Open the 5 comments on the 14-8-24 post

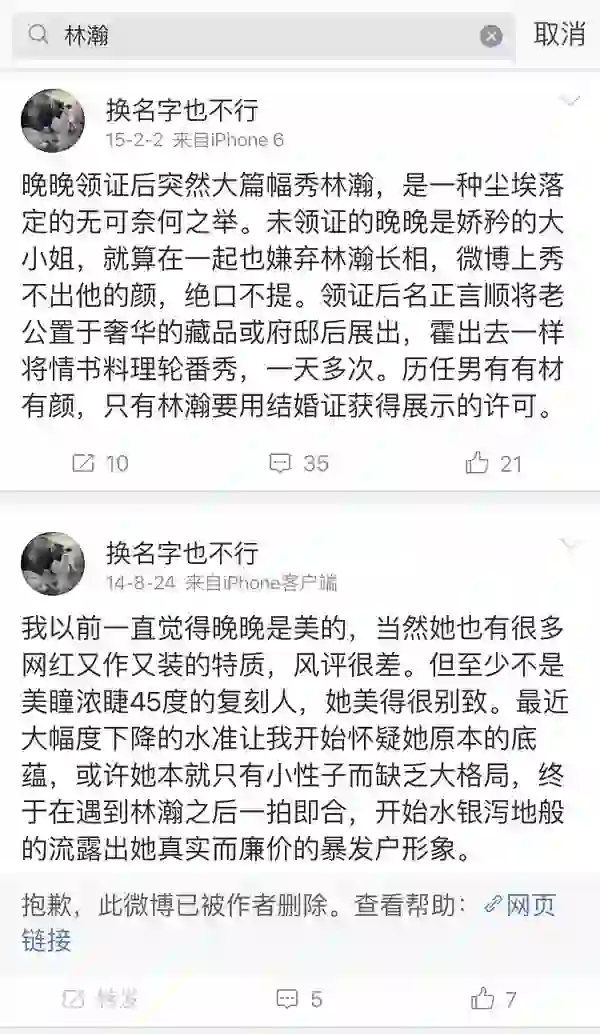[298, 998]
